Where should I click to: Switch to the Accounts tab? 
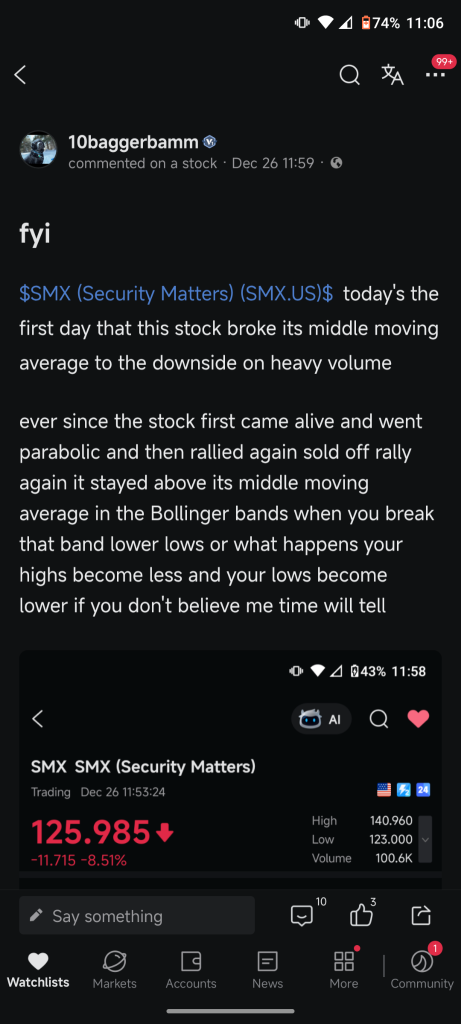click(x=191, y=970)
